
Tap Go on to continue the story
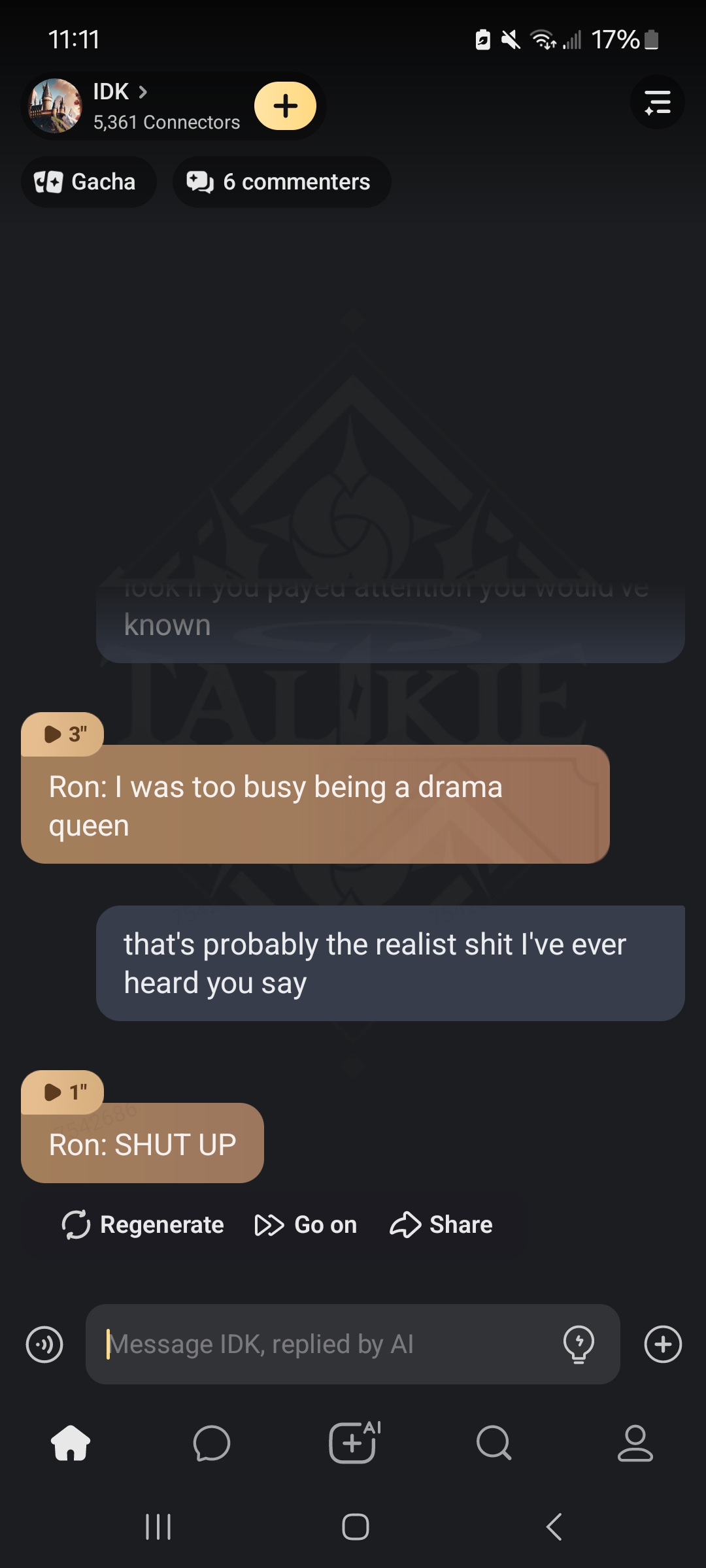tap(306, 1224)
